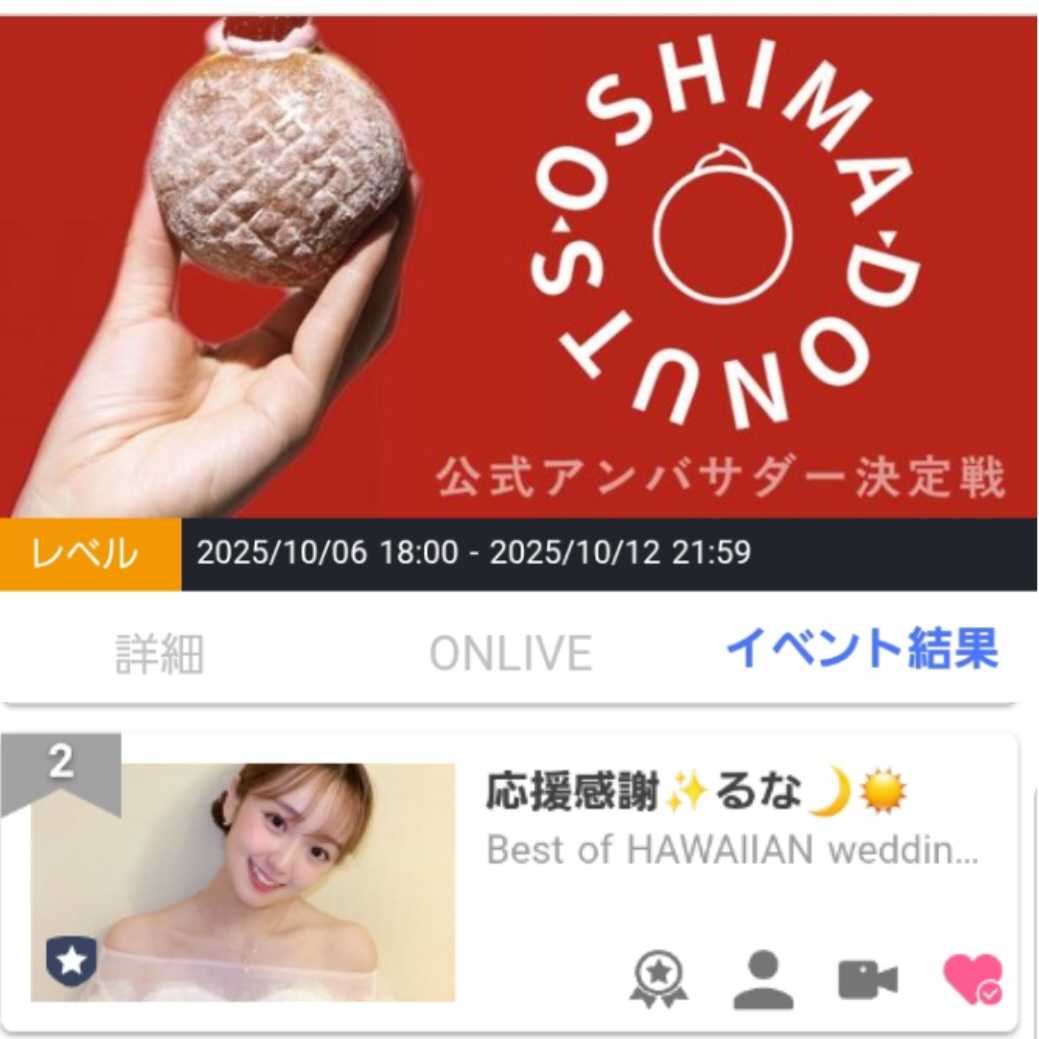View るな's profile via person icon

click(x=763, y=979)
